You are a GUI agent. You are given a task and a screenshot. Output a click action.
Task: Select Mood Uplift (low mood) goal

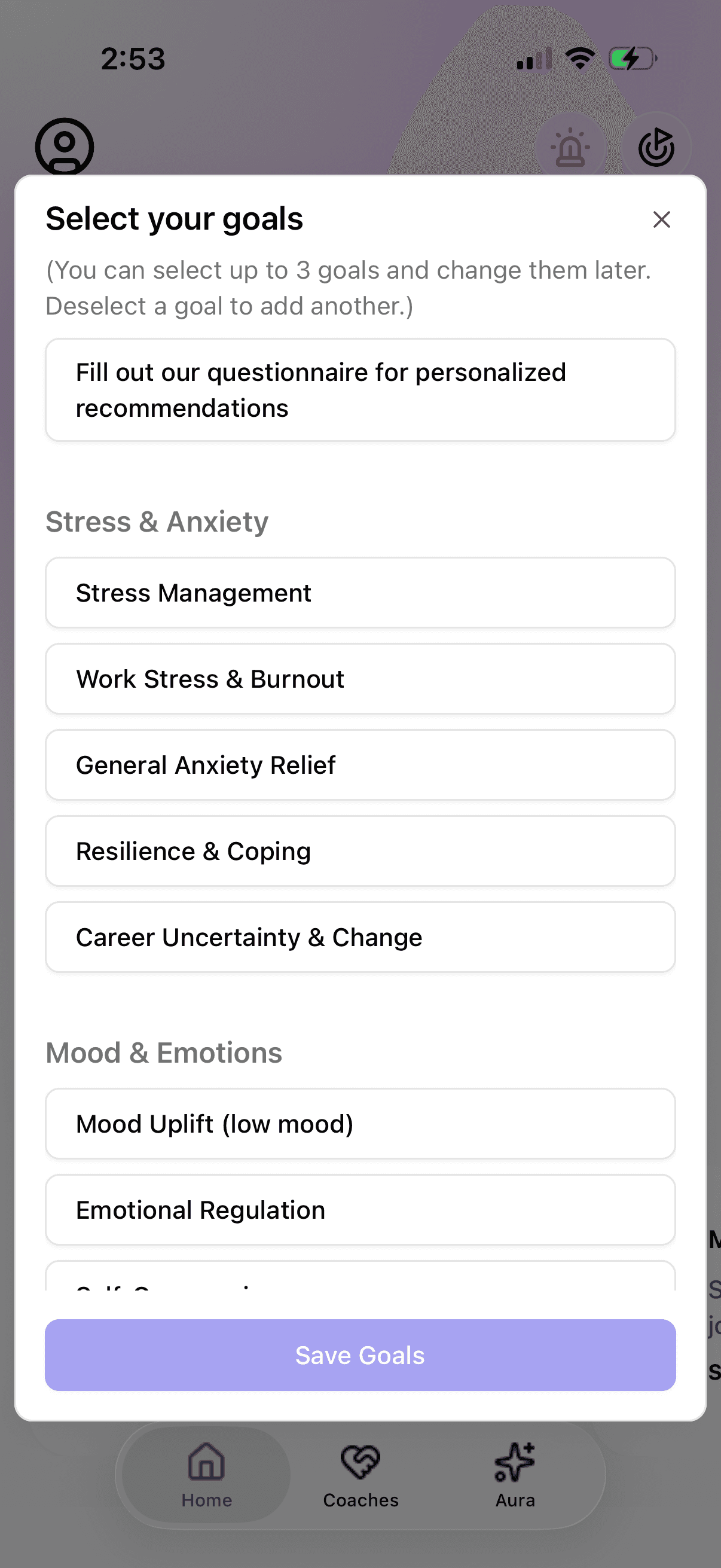[x=360, y=1124]
